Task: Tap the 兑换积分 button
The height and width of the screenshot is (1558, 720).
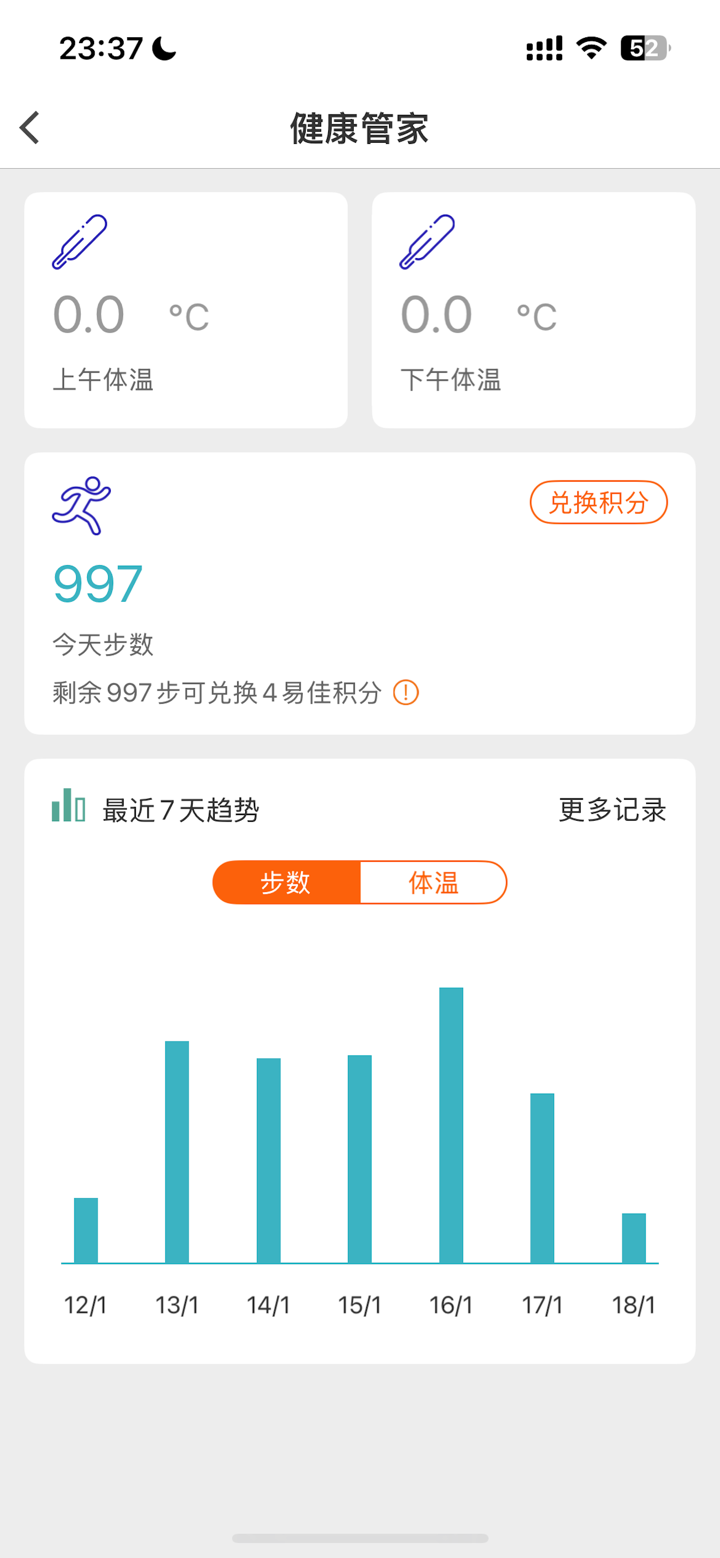Action: click(x=597, y=502)
